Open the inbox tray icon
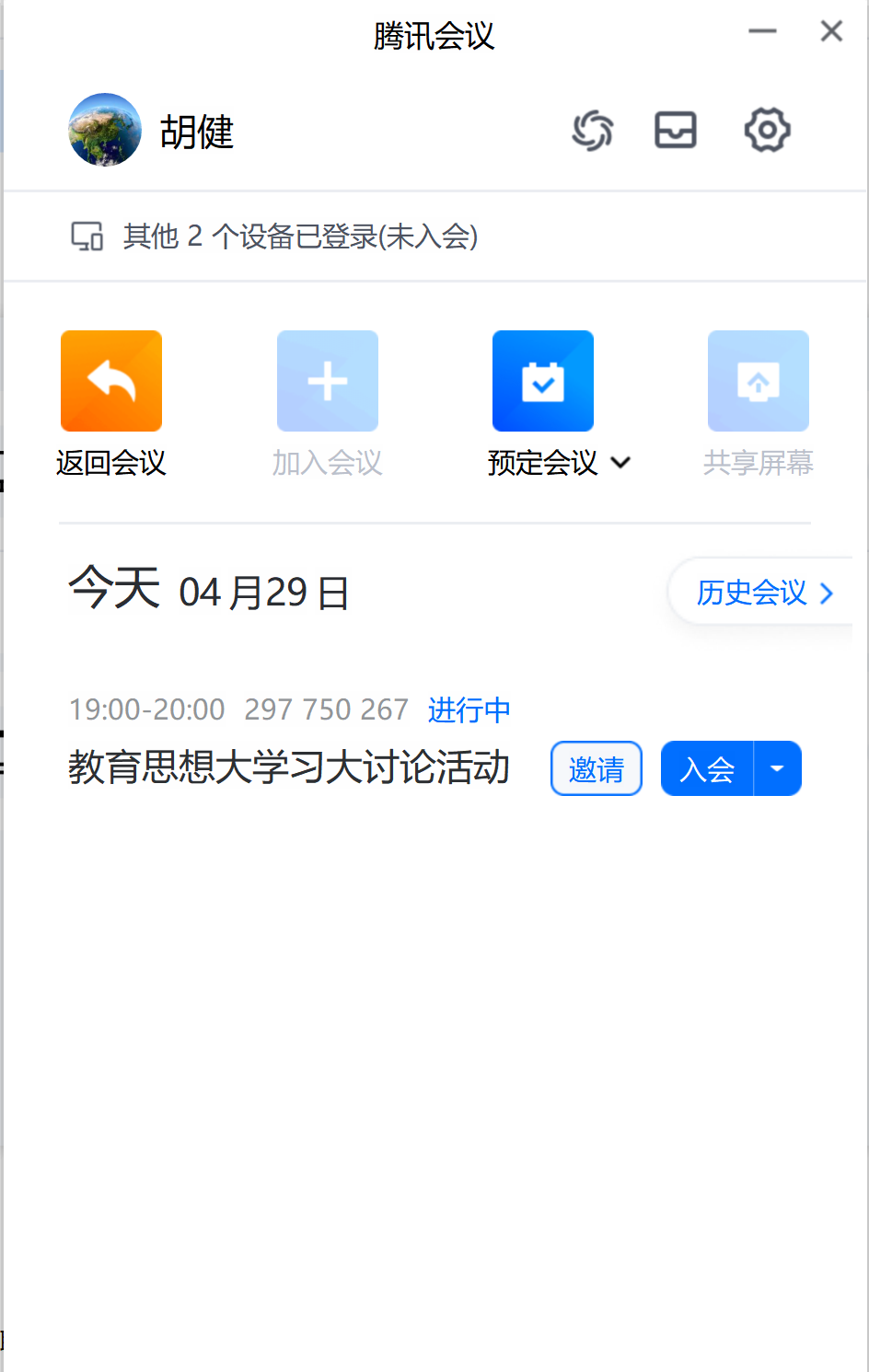869x1372 pixels. click(676, 130)
